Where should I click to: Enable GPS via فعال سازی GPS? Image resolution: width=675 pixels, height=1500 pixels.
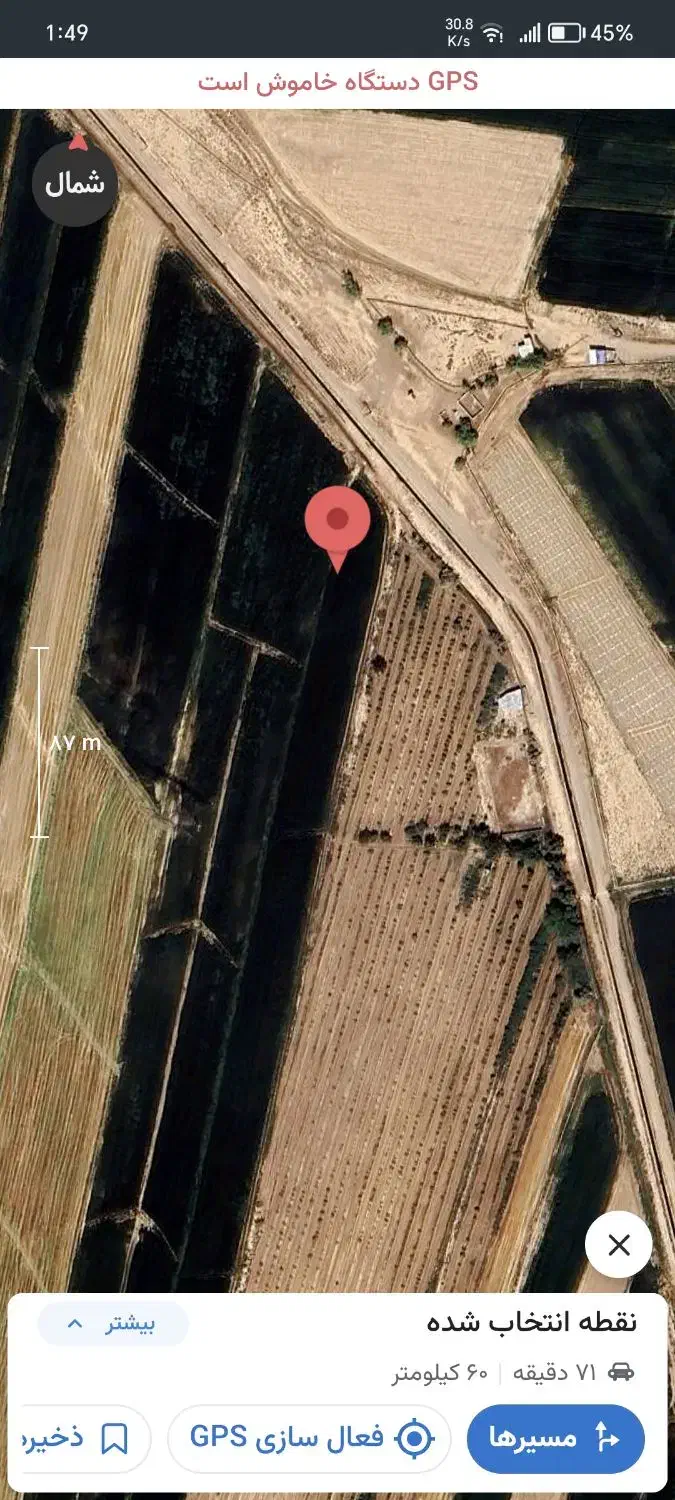coord(309,1438)
